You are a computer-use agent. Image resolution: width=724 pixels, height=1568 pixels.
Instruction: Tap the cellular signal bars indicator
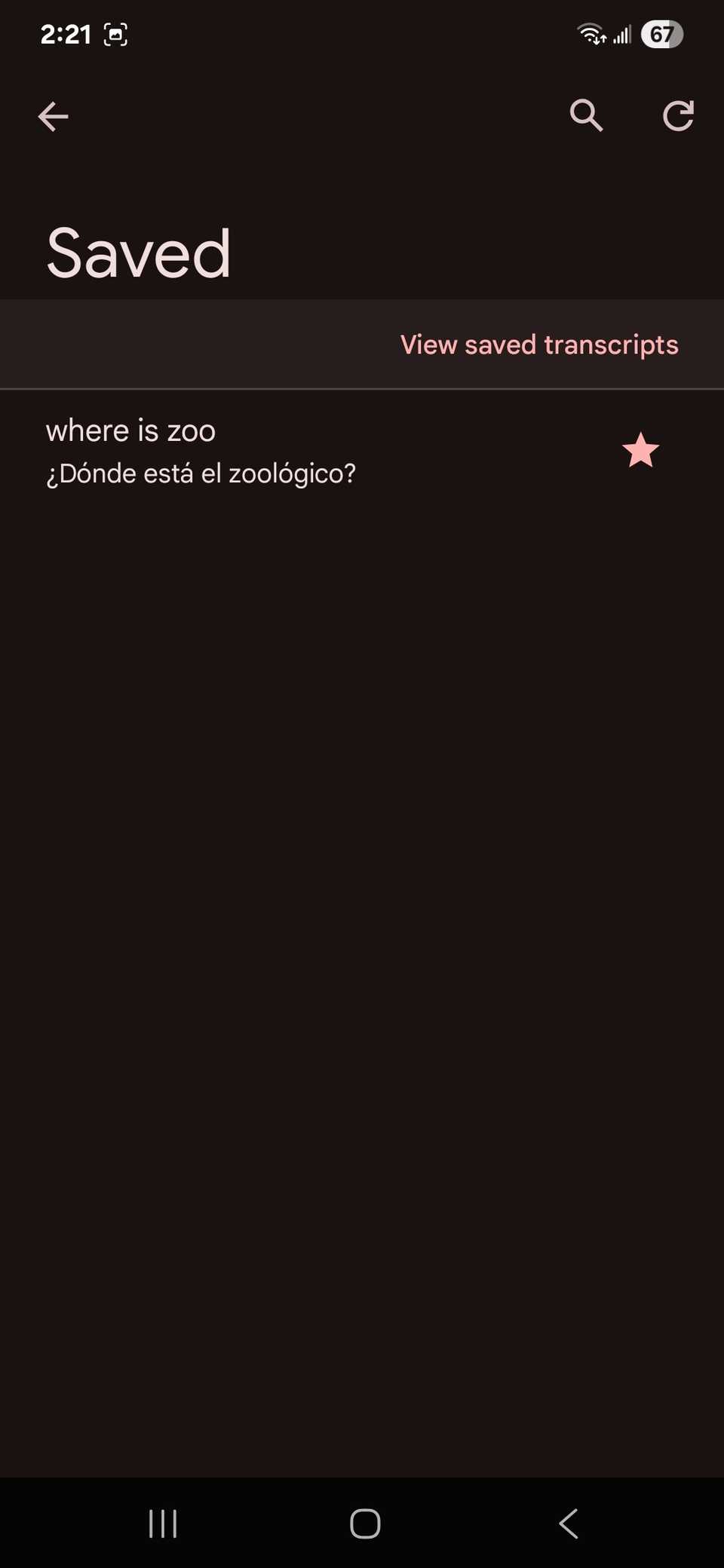pos(623,33)
